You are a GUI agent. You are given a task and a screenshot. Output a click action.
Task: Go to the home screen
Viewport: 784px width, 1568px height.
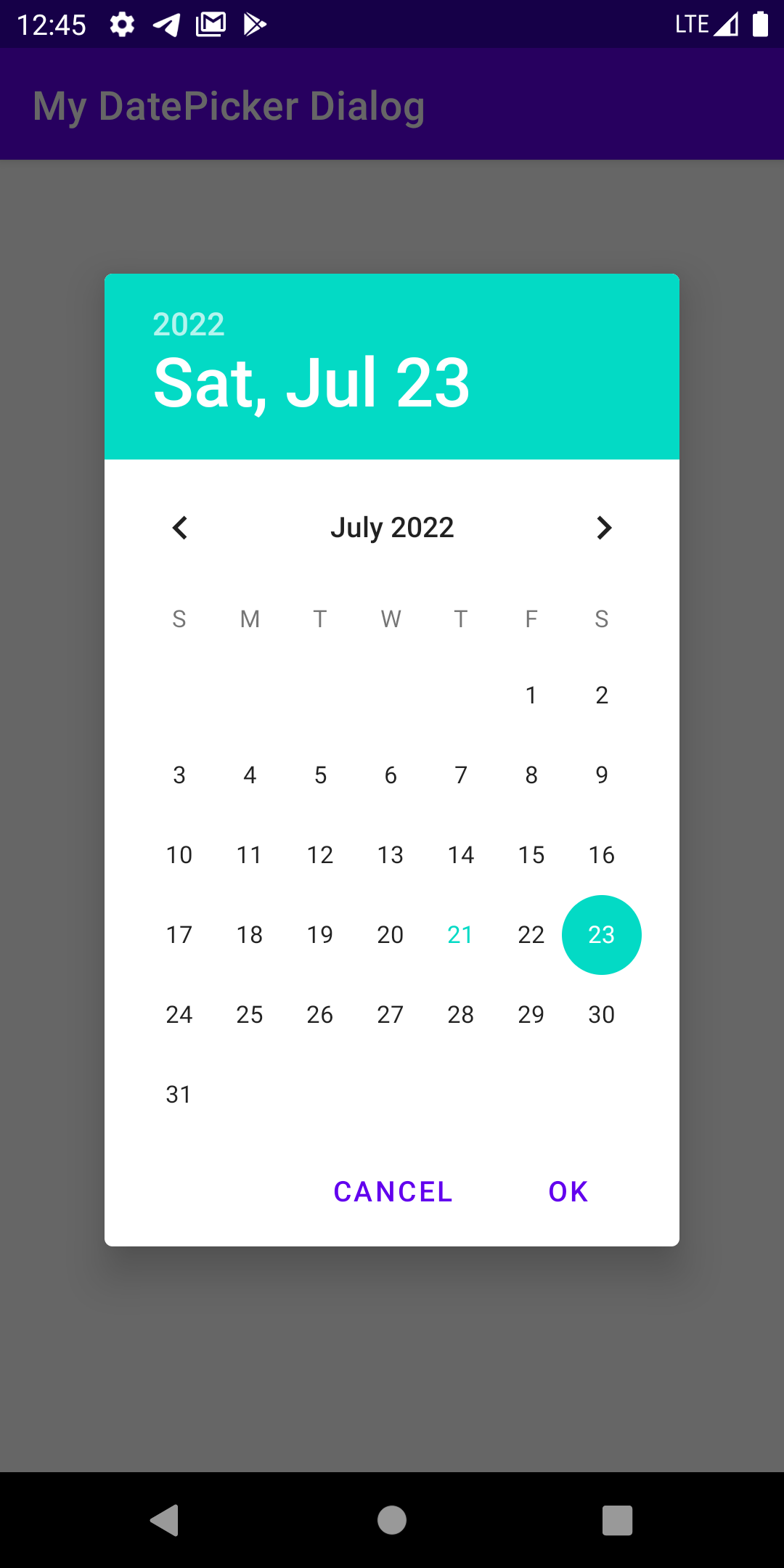[x=392, y=1520]
